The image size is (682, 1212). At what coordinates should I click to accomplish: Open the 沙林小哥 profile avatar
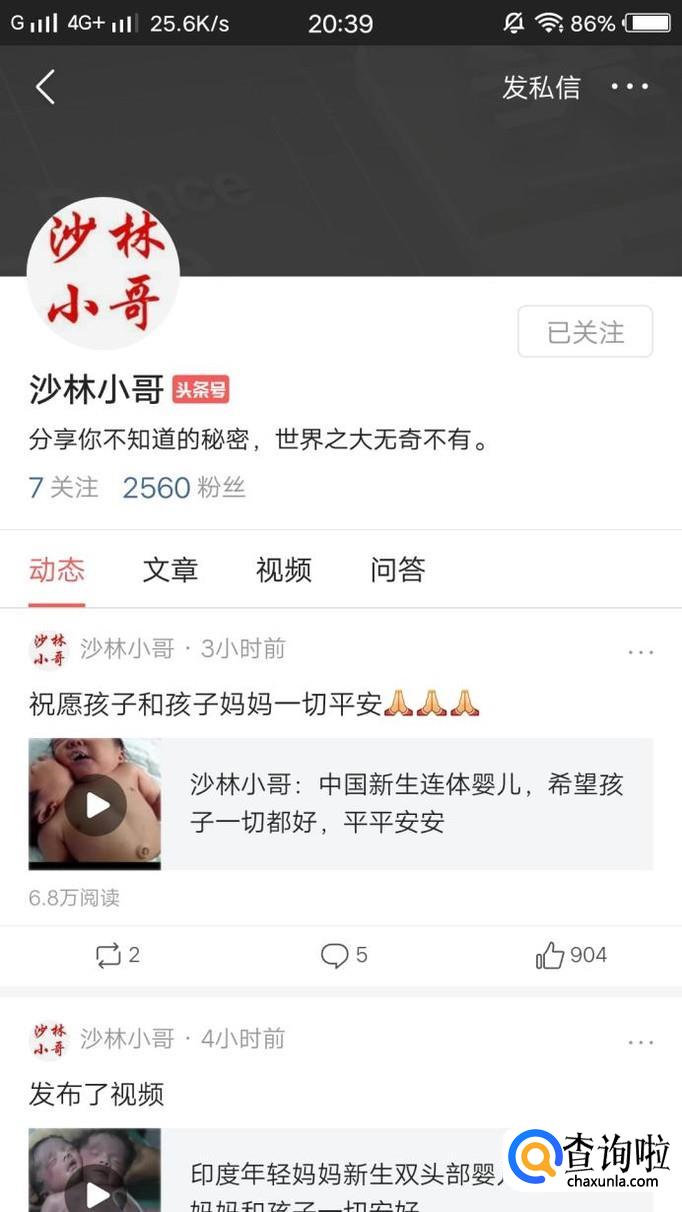coord(103,272)
